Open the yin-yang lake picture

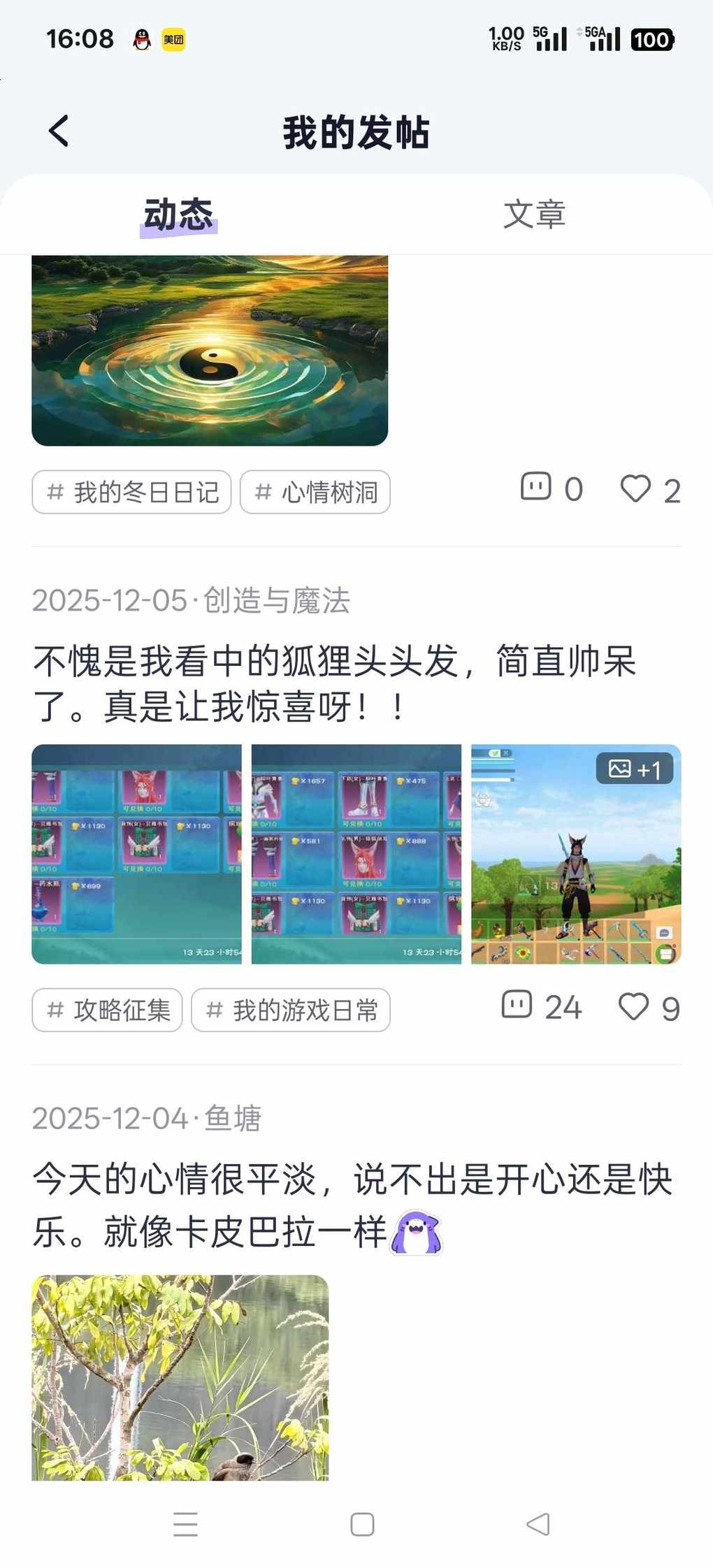210,351
